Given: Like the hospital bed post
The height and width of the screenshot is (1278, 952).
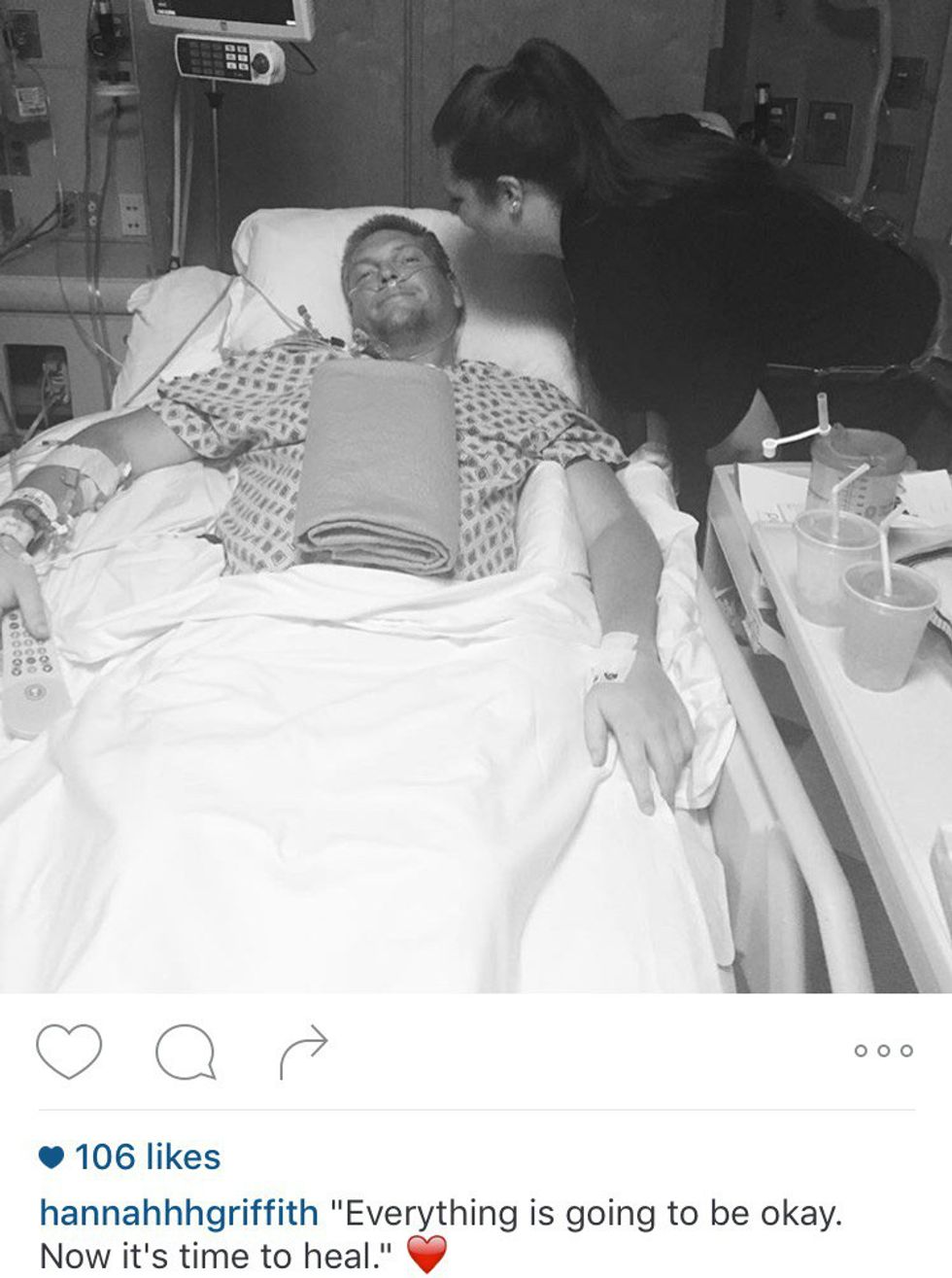Looking at the screenshot, I should pos(69,1052).
